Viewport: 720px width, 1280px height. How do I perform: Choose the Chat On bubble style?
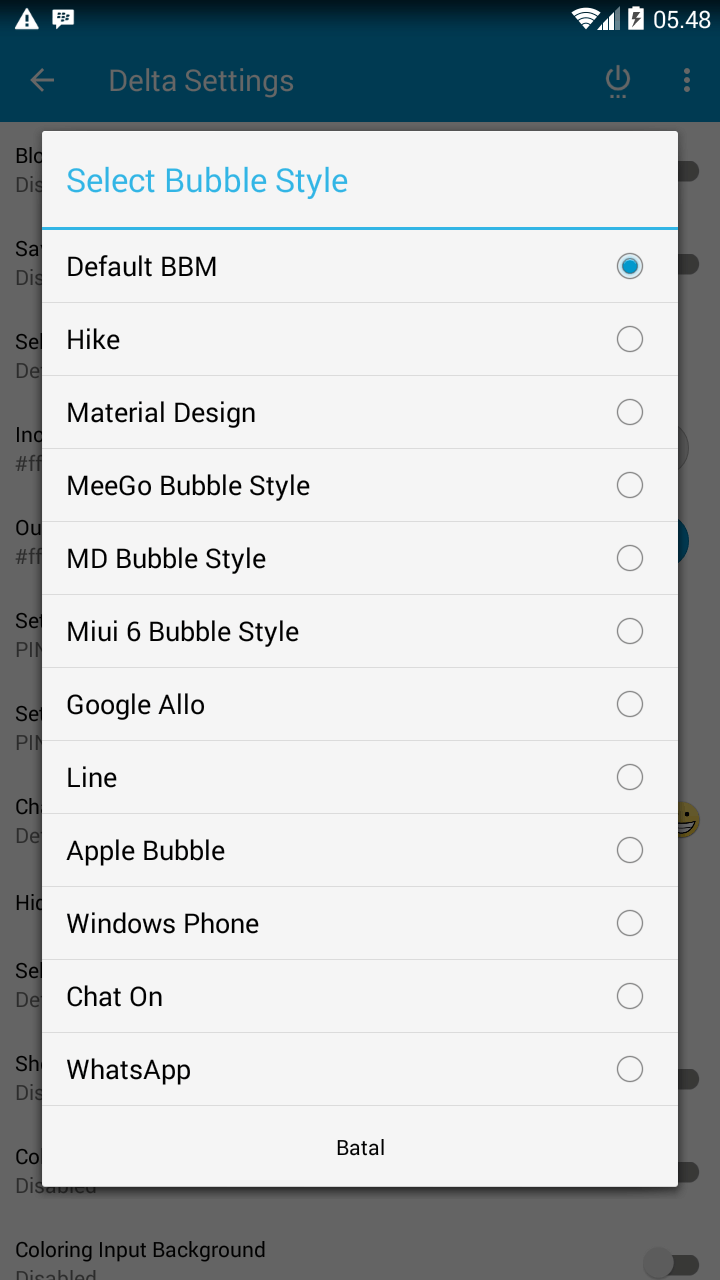tap(359, 996)
